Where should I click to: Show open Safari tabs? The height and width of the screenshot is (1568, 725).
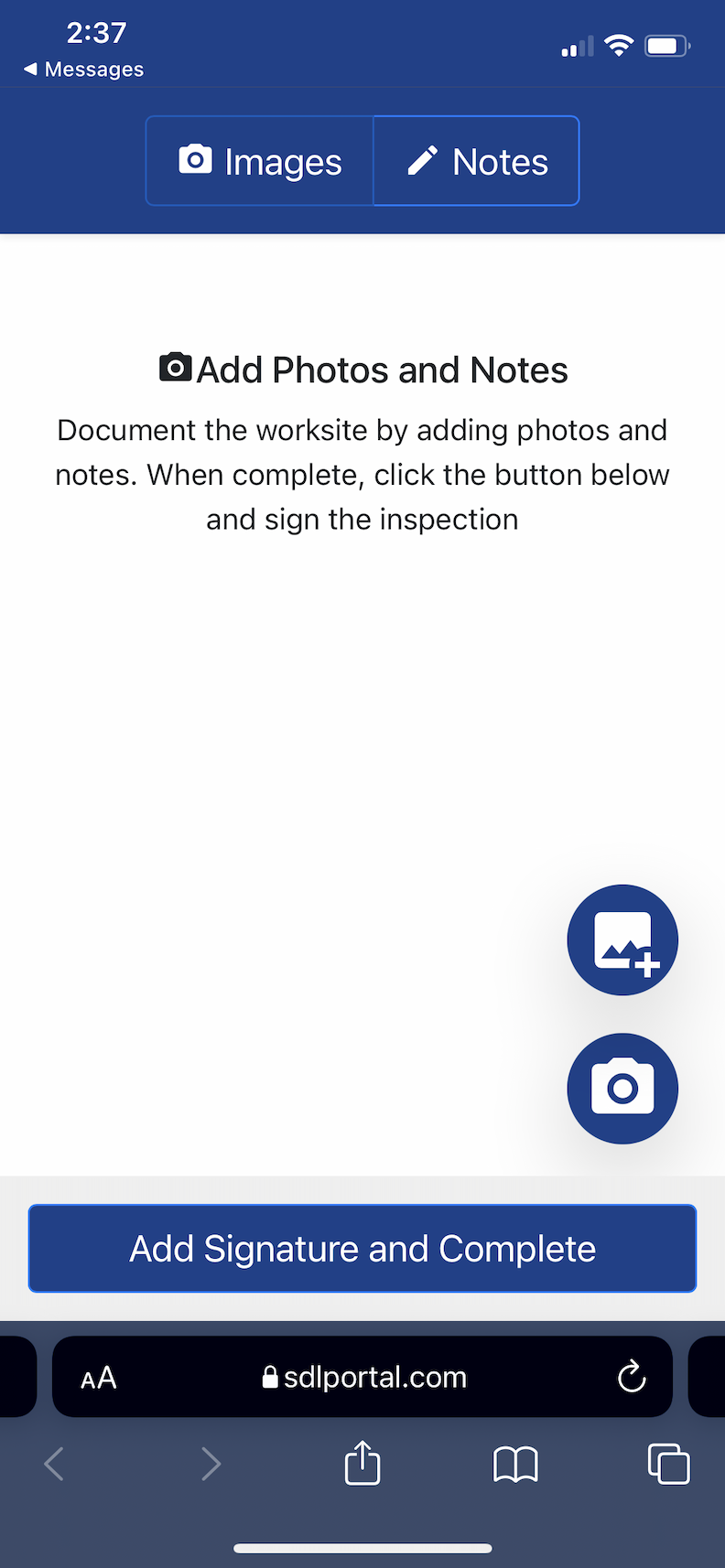click(669, 1464)
